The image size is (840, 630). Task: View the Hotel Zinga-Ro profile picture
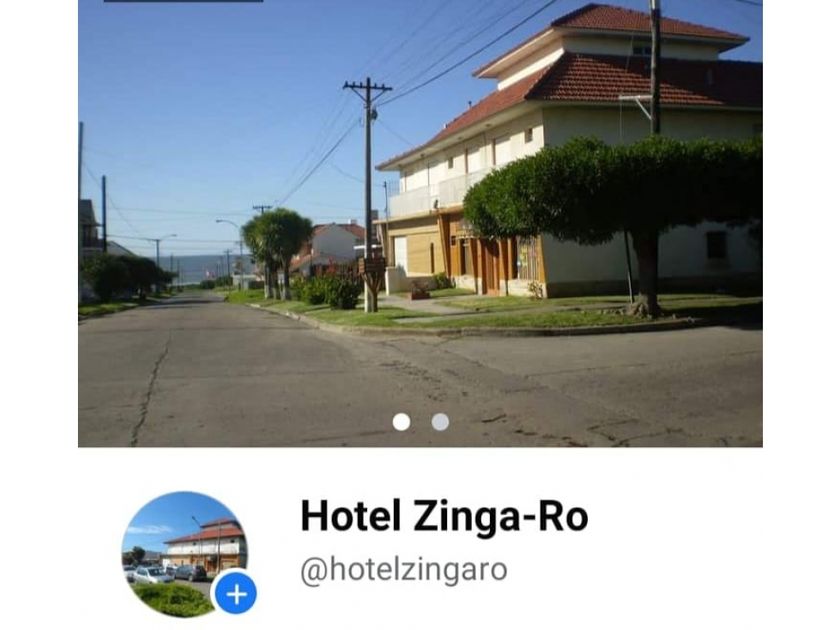pos(180,545)
